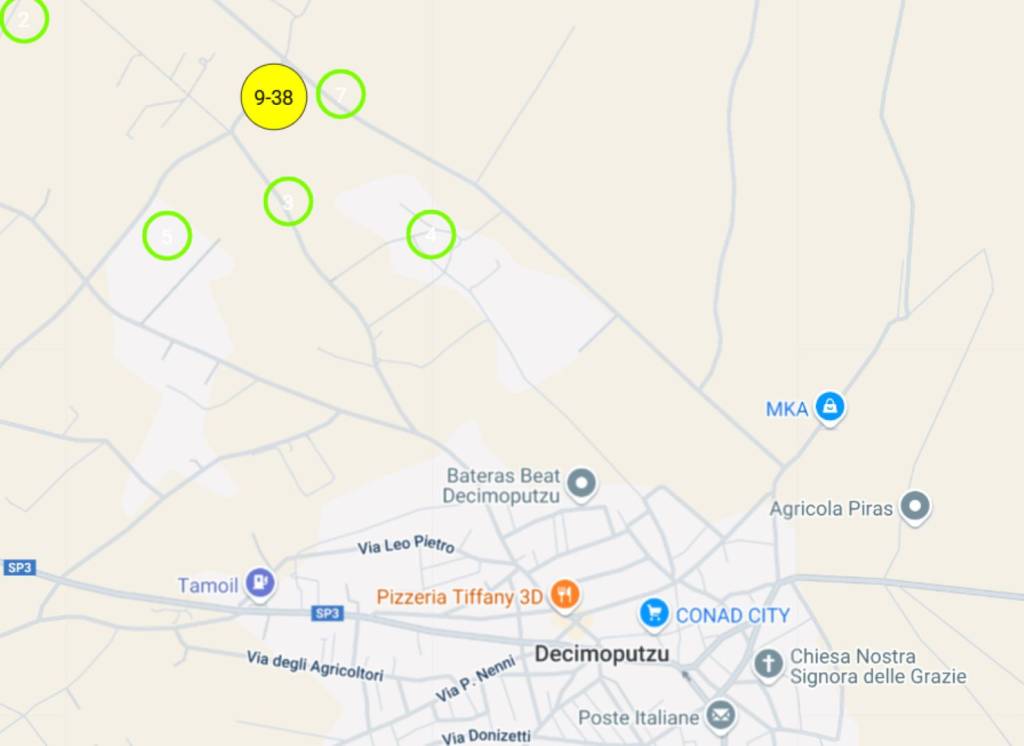Viewport: 1024px width, 746px height.
Task: Tap green marker number 2
Action: pos(24,18)
